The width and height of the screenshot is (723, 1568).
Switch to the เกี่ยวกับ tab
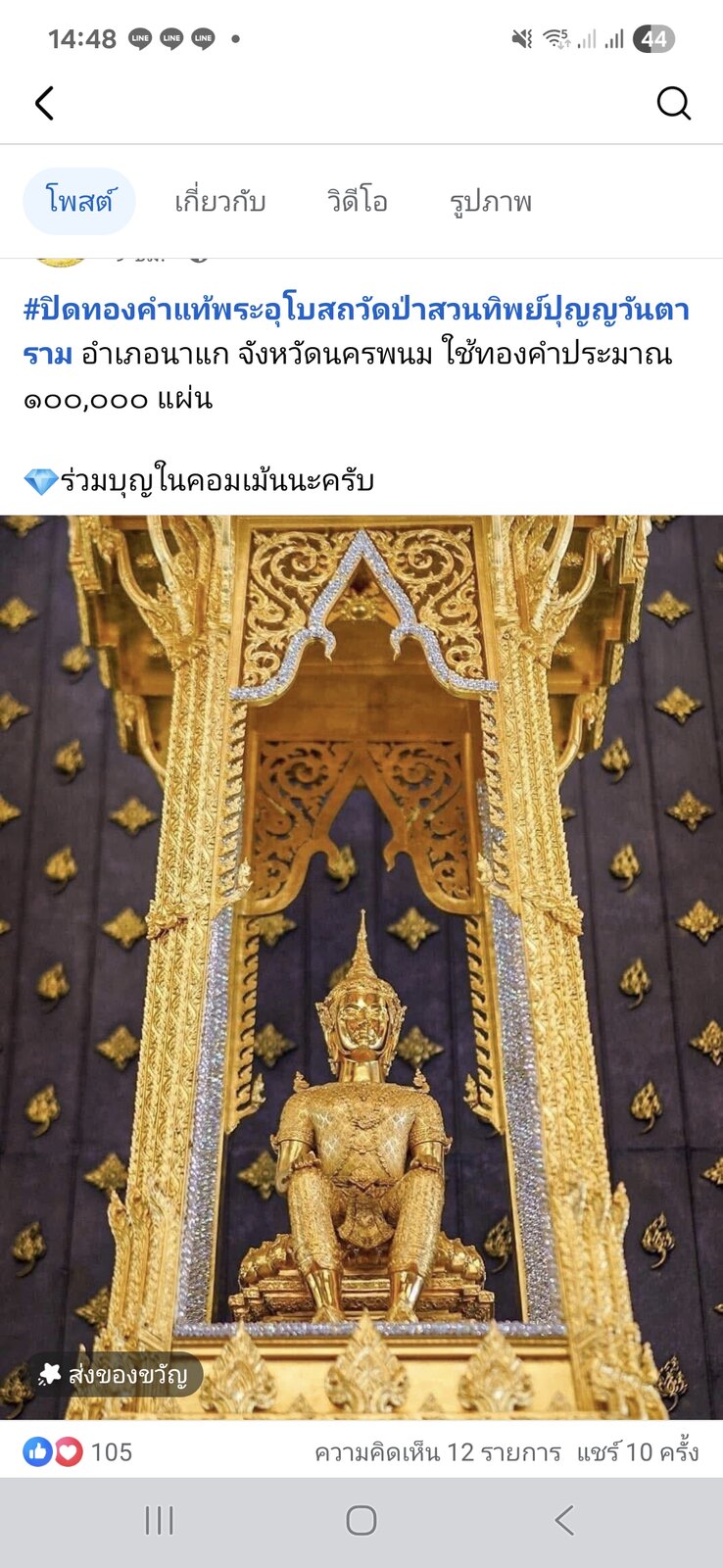point(220,201)
